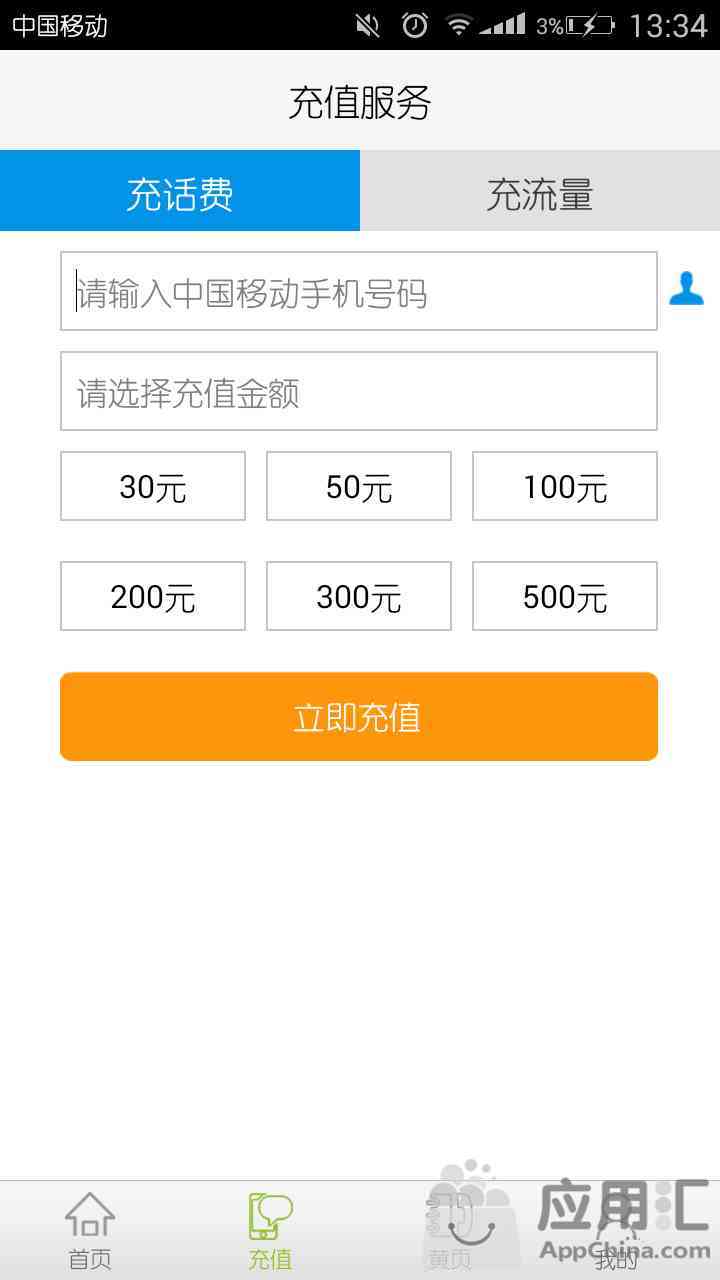
Task: Open the 黄页 bottom tab
Action: click(x=450, y=1231)
